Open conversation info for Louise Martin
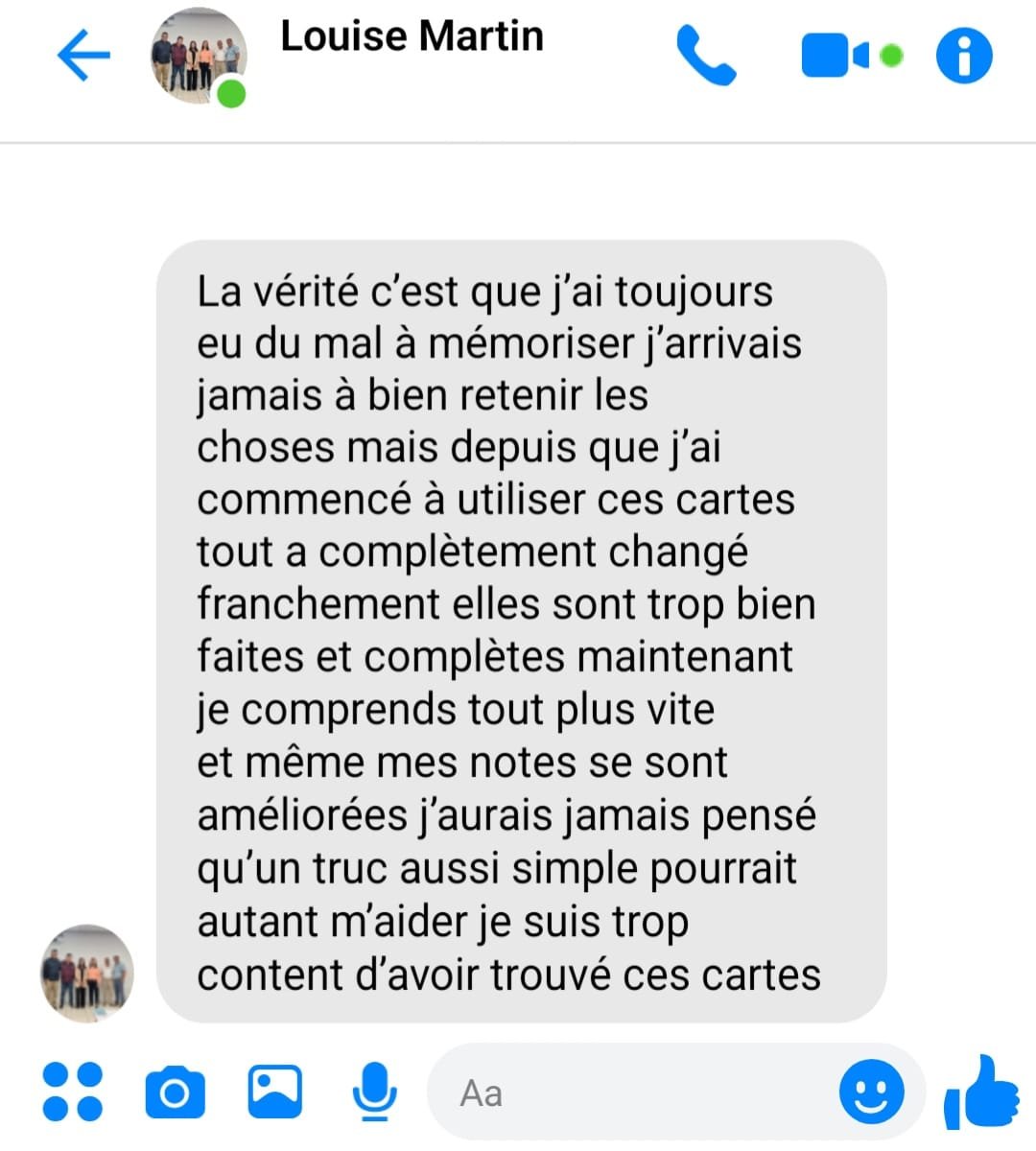Image resolution: width=1036 pixels, height=1151 pixels. point(964,56)
